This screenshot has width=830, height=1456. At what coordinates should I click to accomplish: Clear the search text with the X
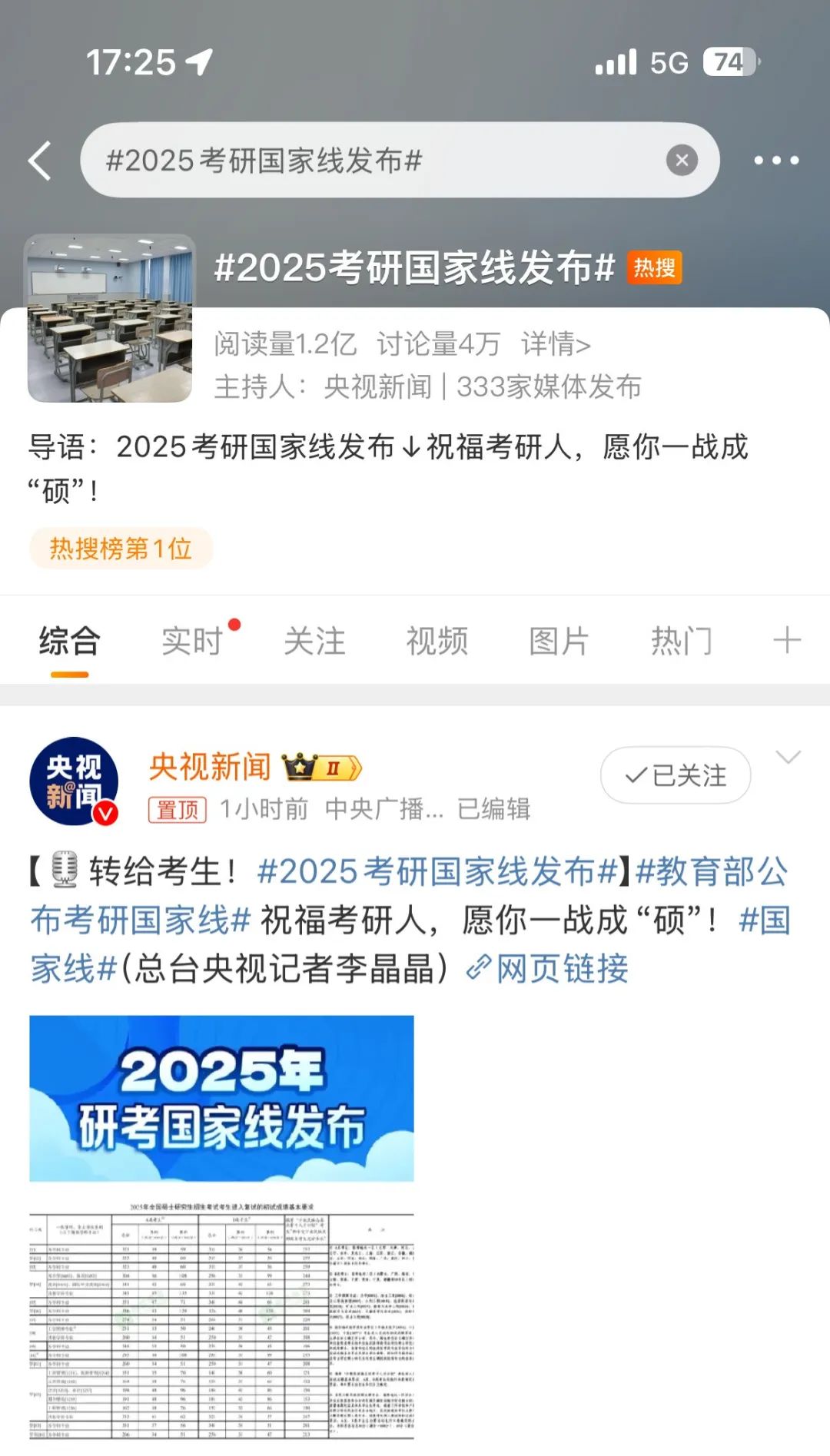coord(681,161)
